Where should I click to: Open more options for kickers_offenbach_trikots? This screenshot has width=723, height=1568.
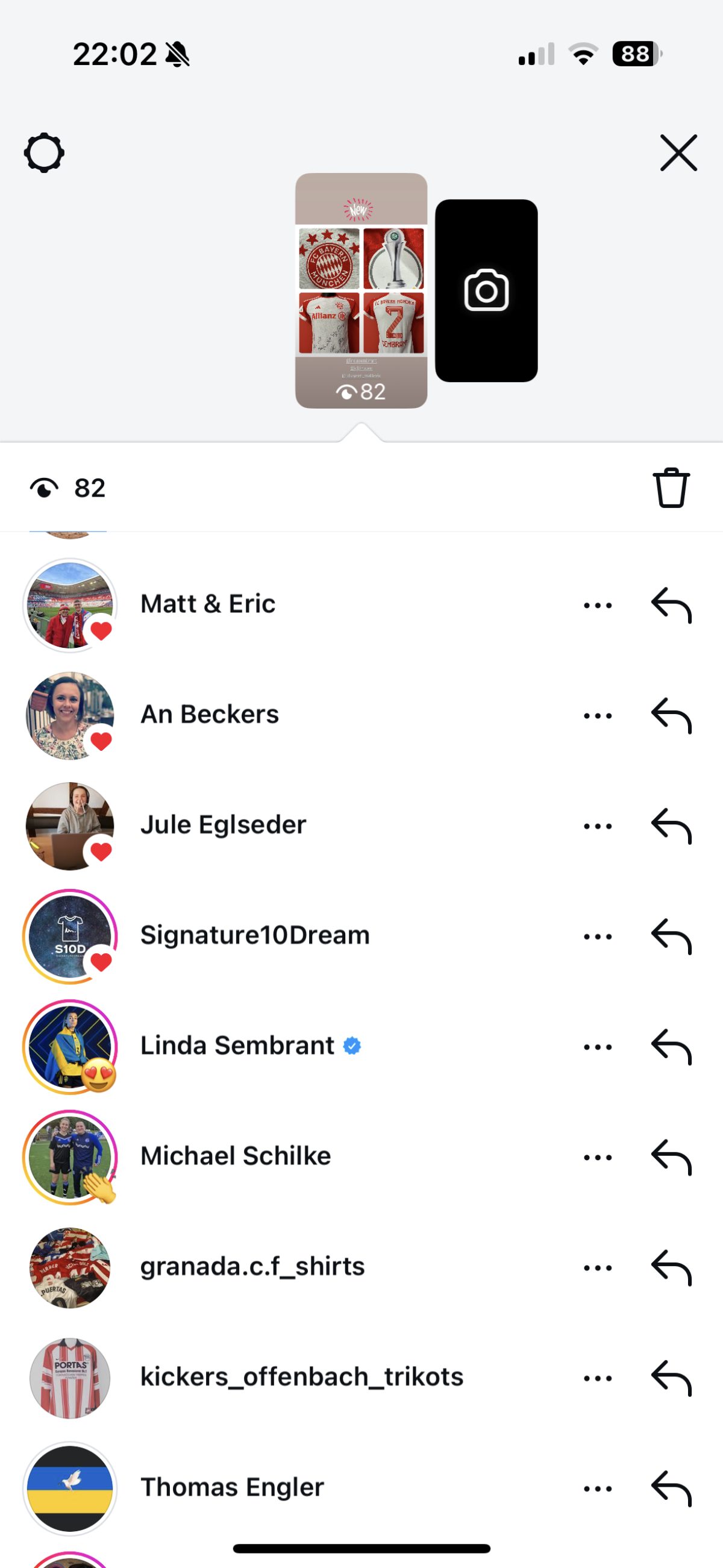pyautogui.click(x=597, y=1378)
